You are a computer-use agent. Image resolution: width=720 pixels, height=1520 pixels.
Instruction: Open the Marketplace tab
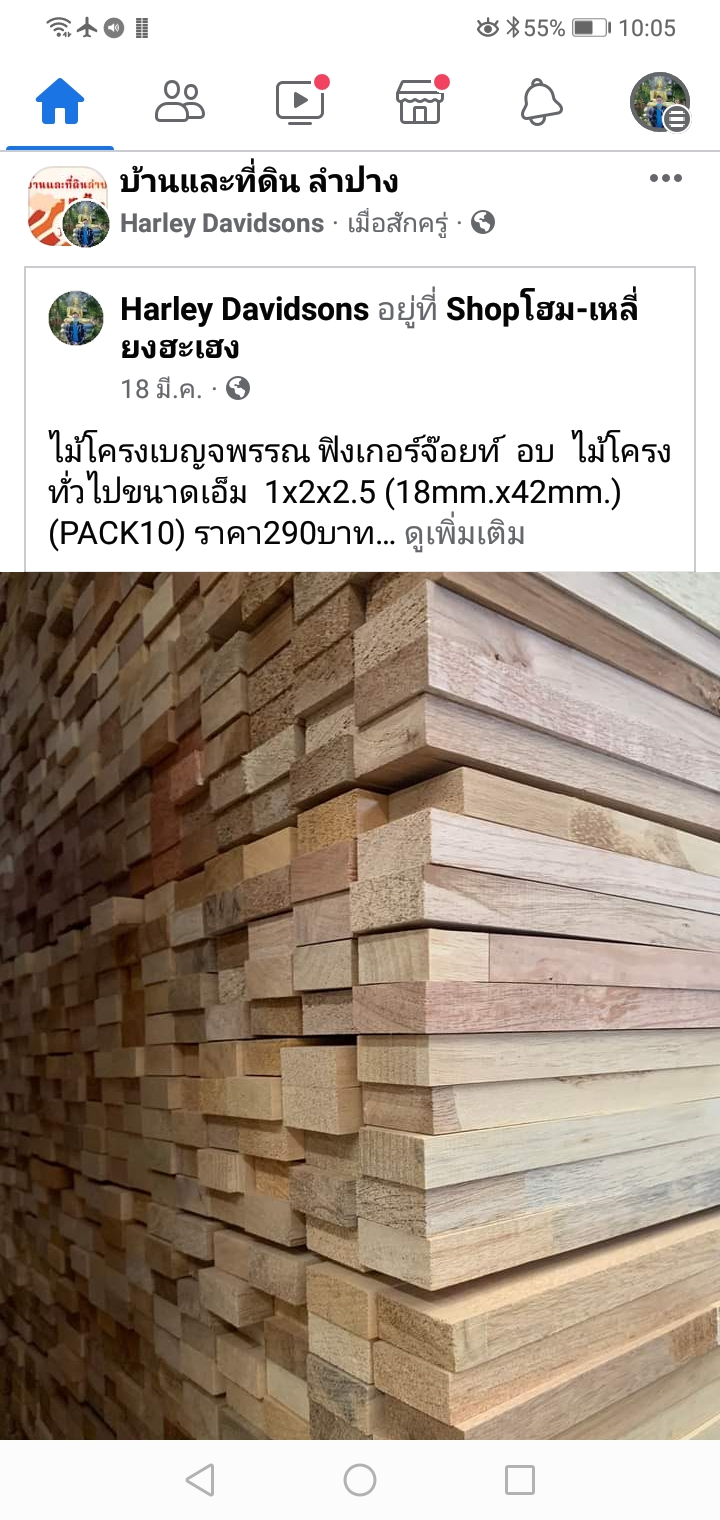pyautogui.click(x=420, y=101)
